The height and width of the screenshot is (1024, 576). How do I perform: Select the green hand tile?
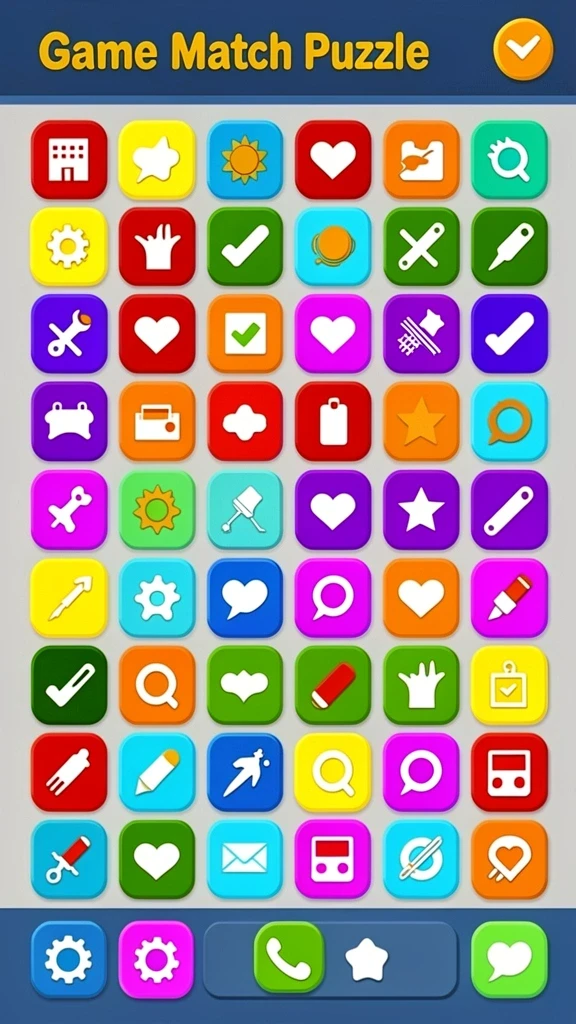click(421, 685)
